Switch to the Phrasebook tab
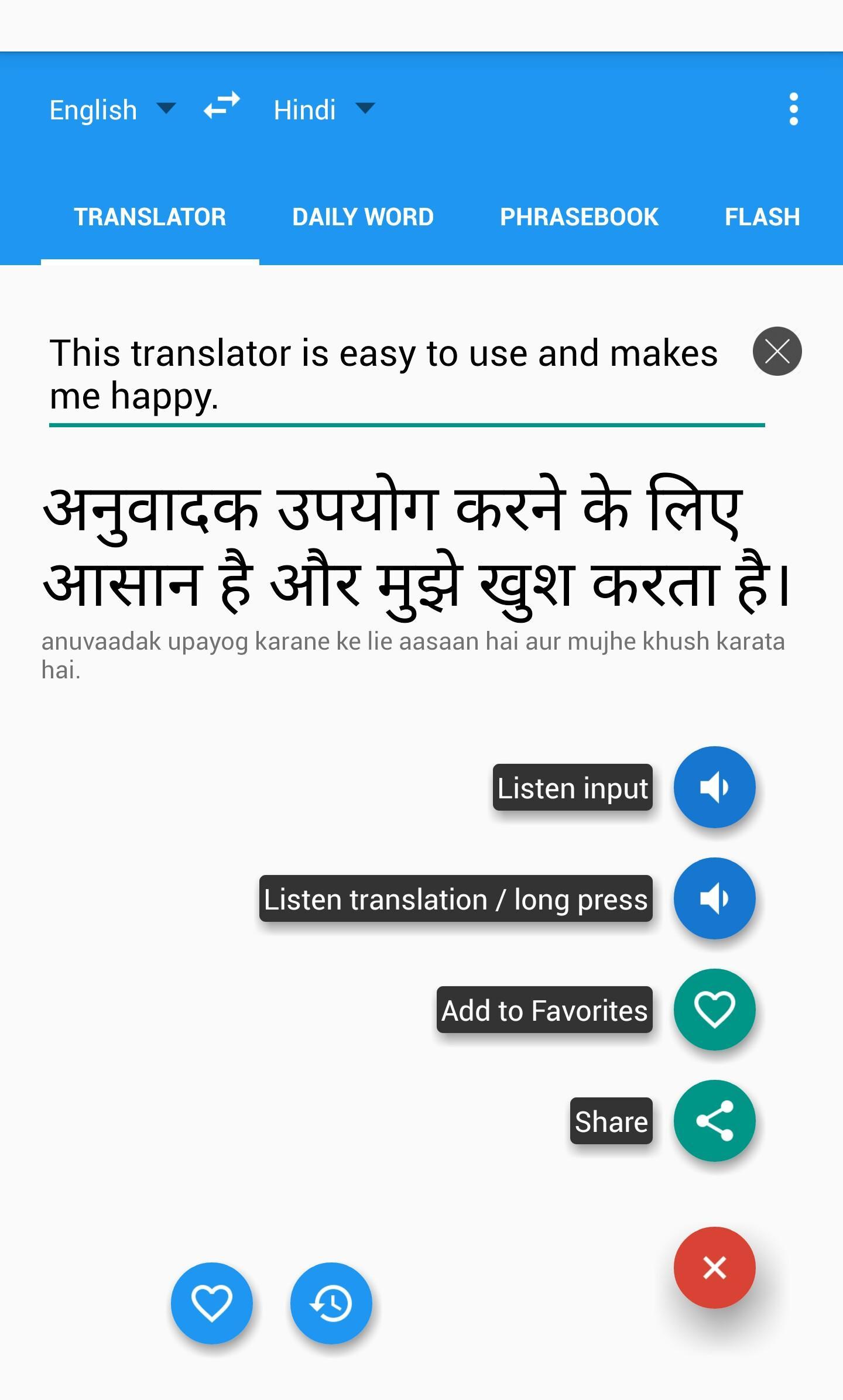 click(x=579, y=217)
